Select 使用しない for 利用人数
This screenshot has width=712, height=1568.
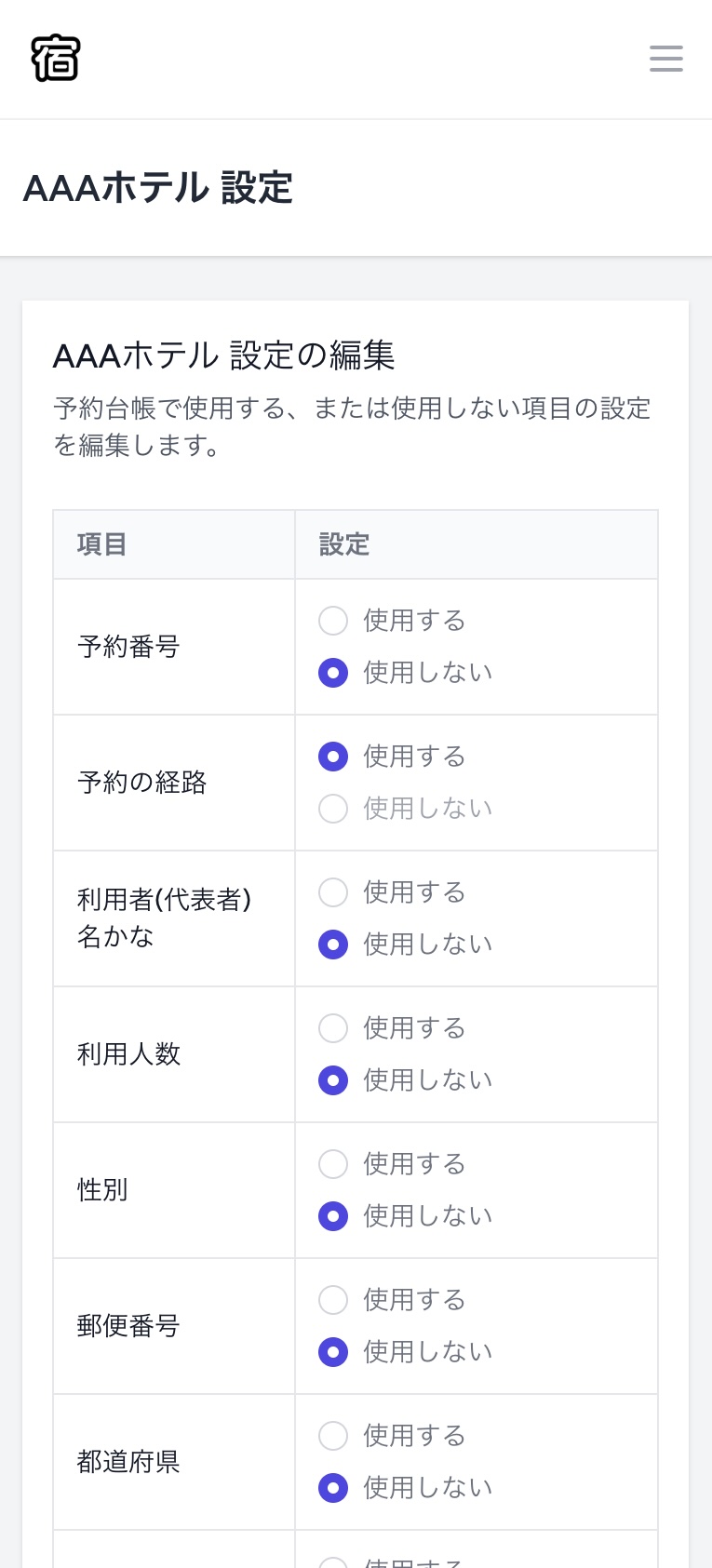[x=333, y=1079]
